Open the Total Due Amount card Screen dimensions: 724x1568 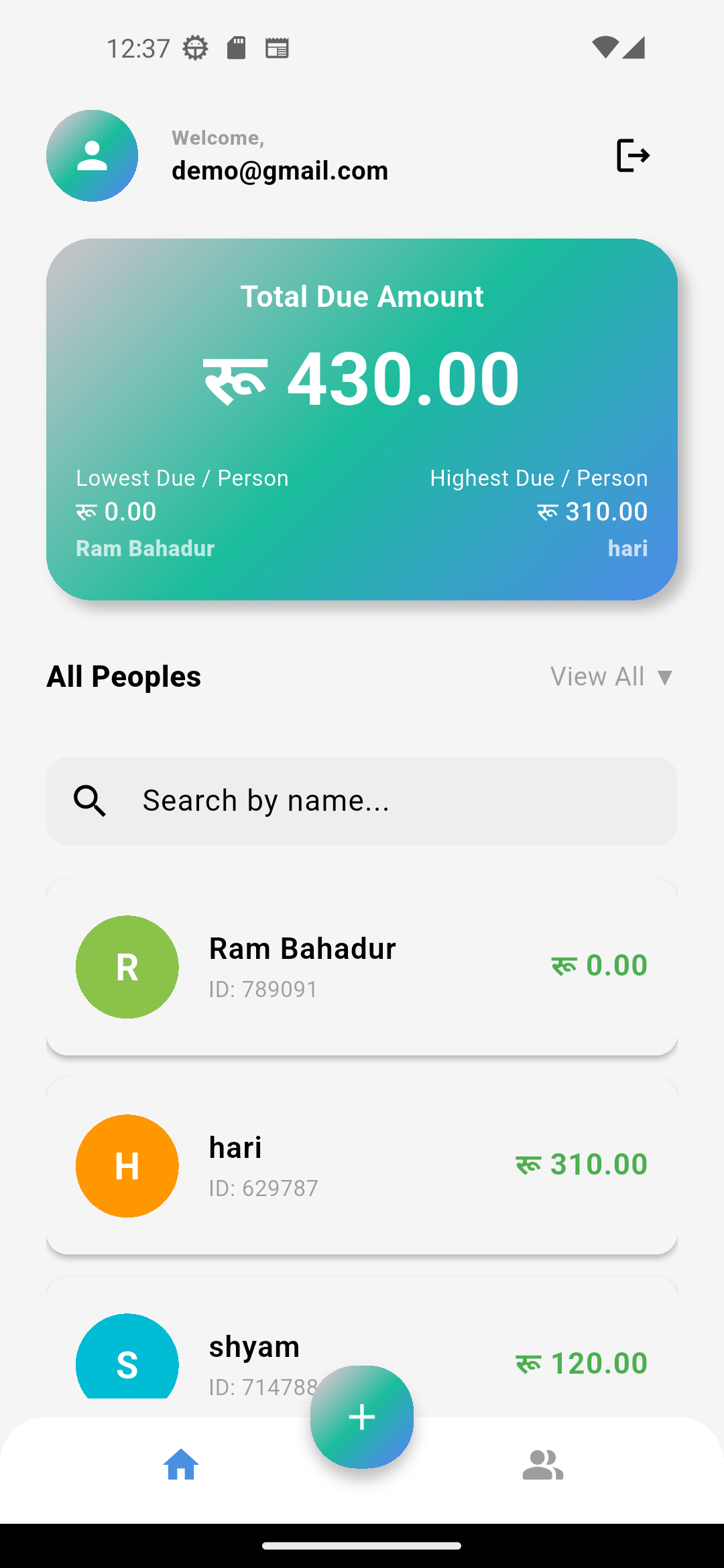pyautogui.click(x=362, y=419)
